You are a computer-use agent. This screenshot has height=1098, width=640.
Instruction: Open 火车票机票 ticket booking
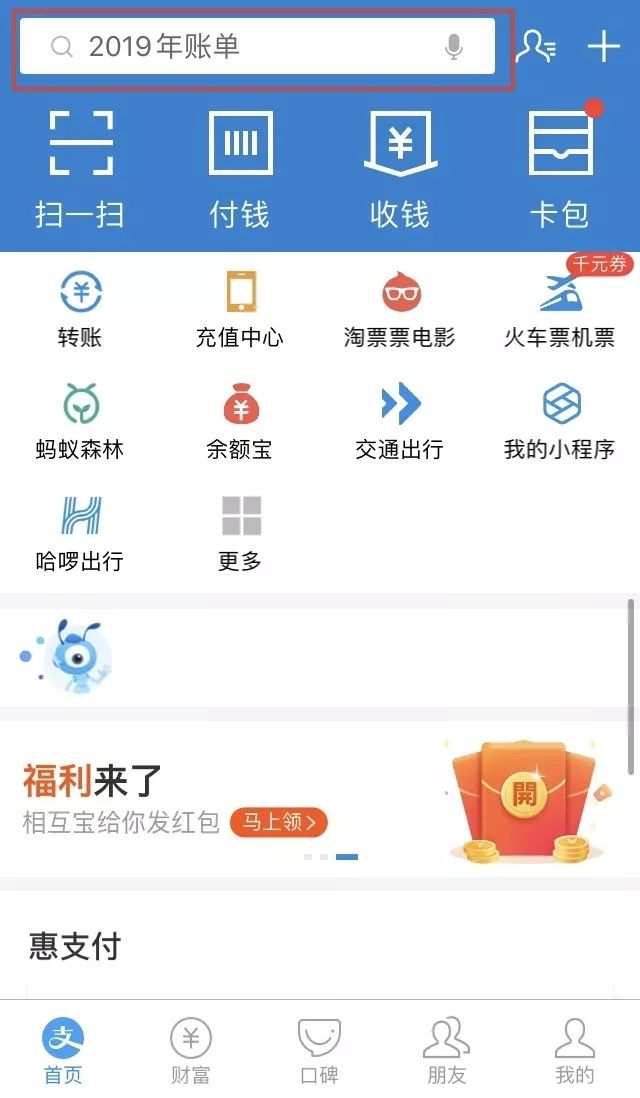[x=560, y=309]
